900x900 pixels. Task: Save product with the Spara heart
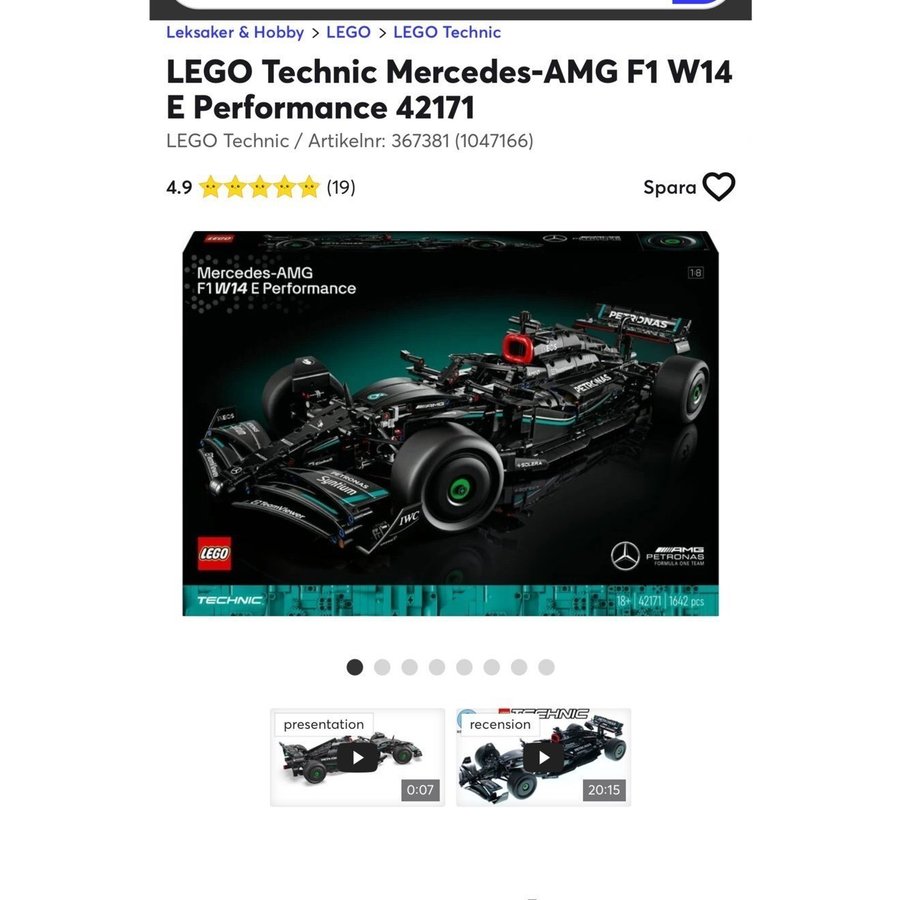718,187
